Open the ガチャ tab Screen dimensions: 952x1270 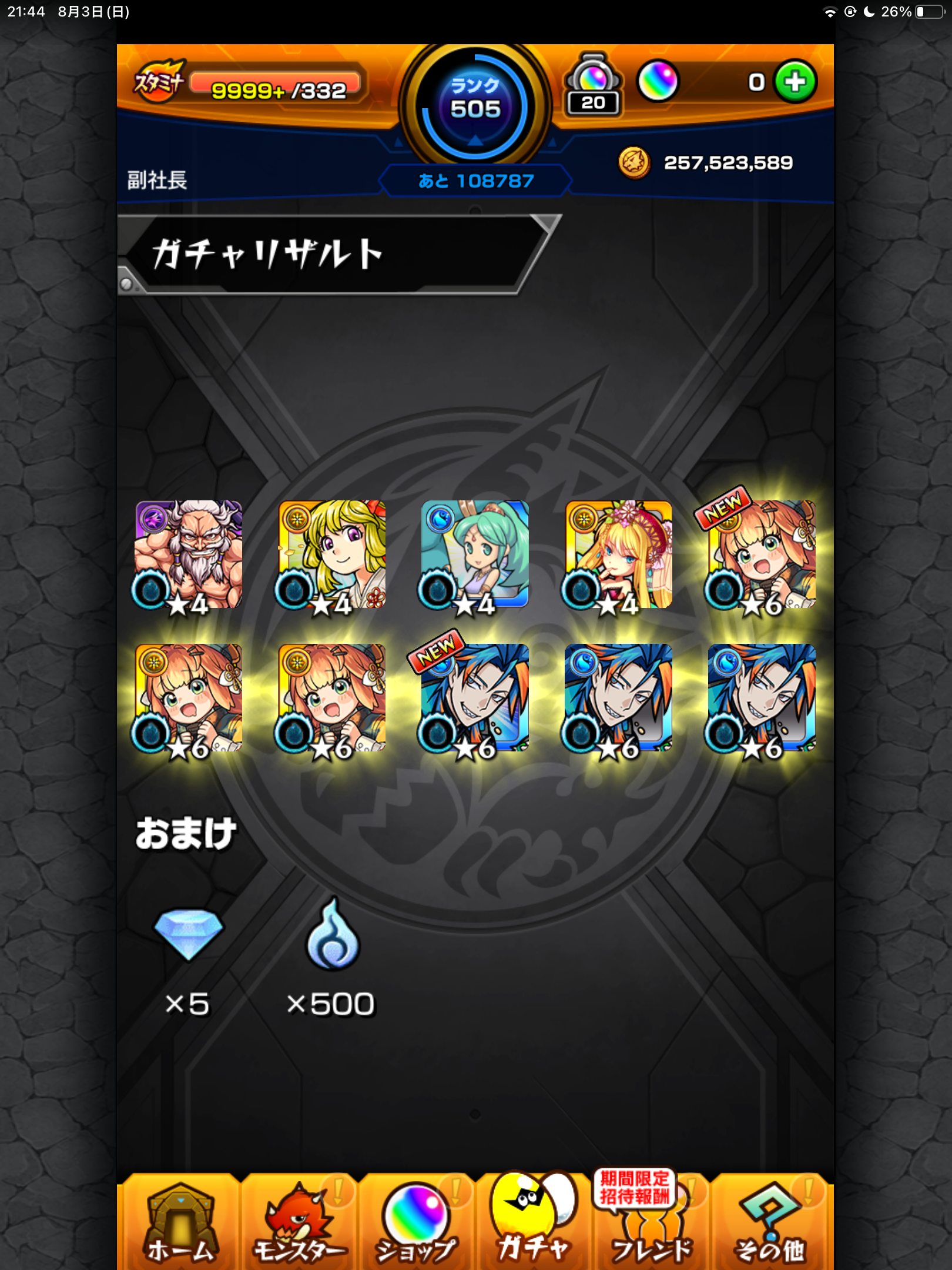[534, 1223]
